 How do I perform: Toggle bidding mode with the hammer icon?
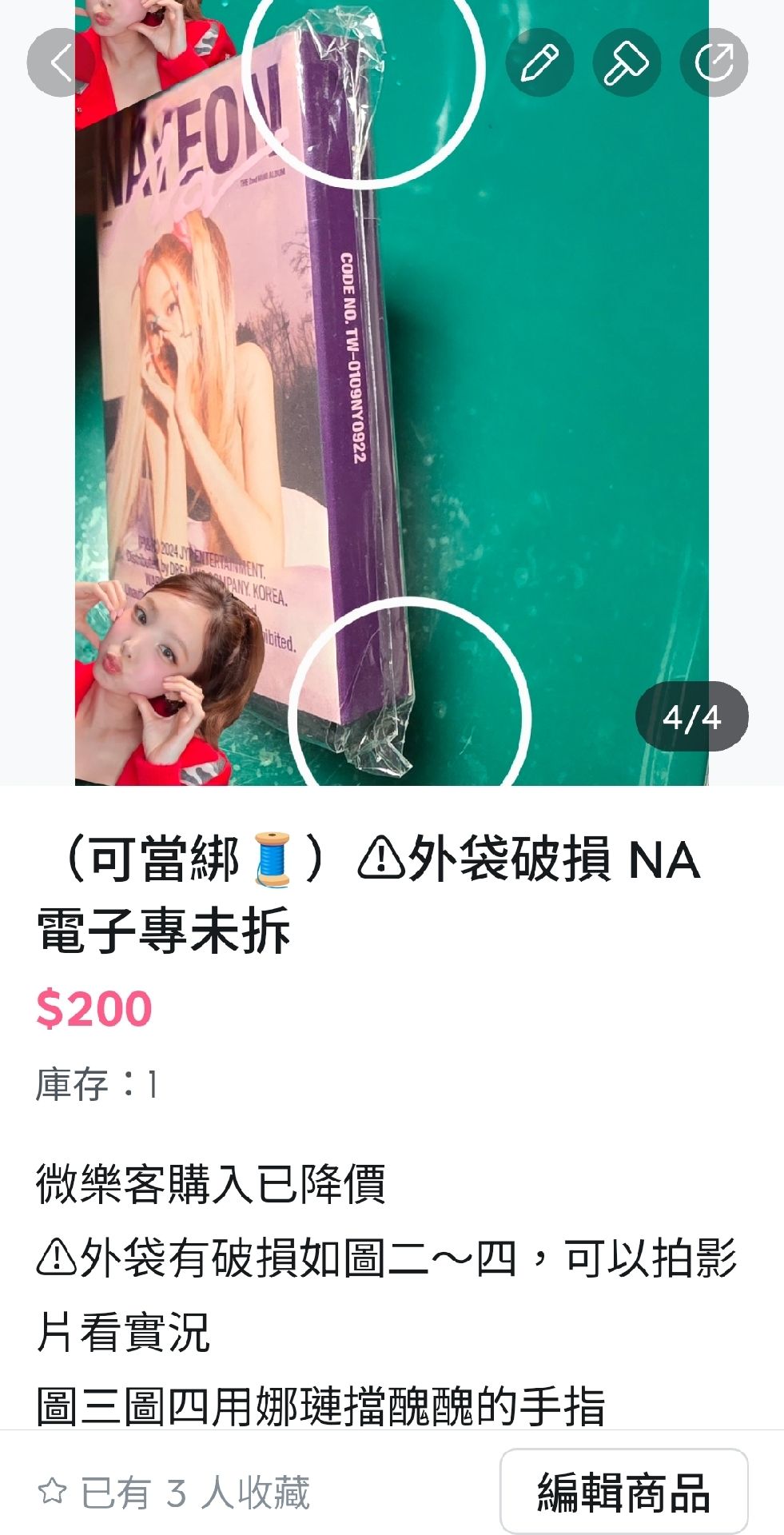628,63
